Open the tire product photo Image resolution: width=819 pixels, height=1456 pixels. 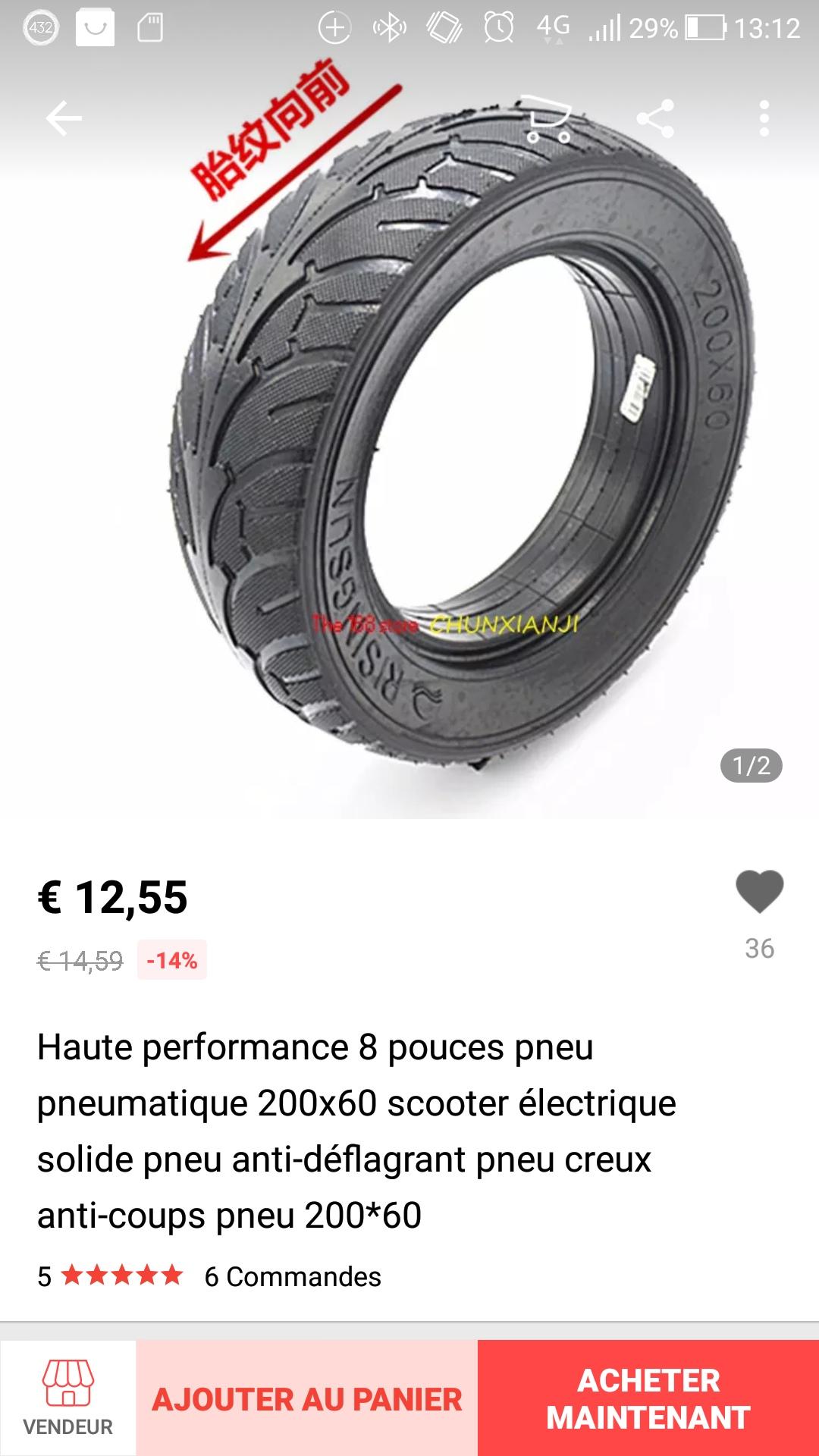pyautogui.click(x=409, y=455)
